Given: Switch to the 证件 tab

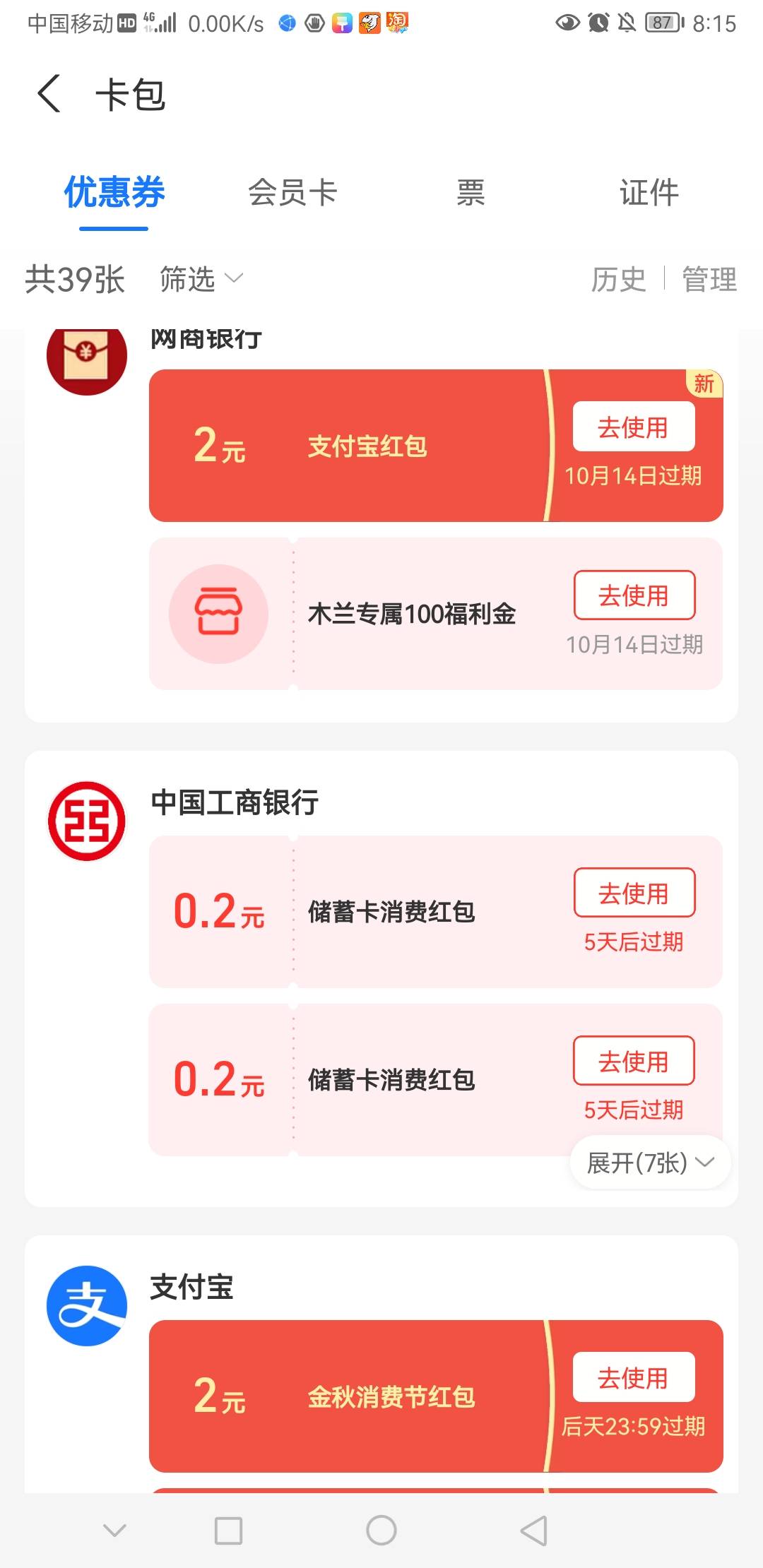Looking at the screenshot, I should pos(649,192).
